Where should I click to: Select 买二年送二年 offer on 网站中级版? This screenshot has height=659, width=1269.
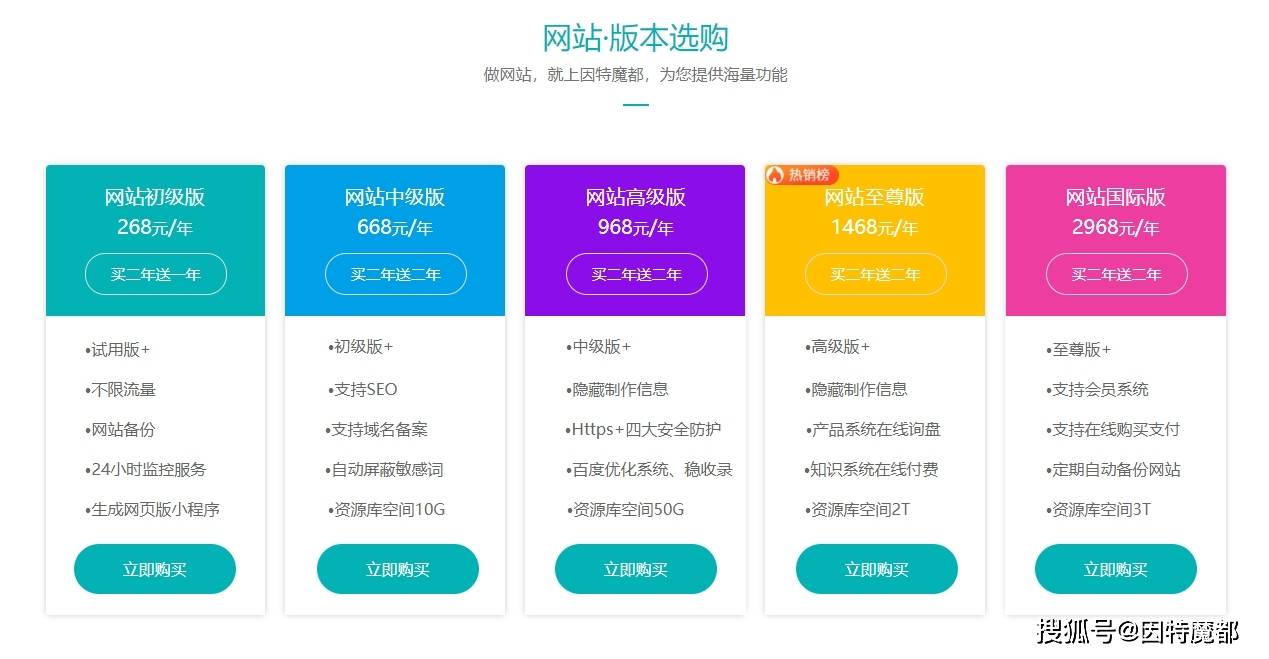(x=396, y=274)
